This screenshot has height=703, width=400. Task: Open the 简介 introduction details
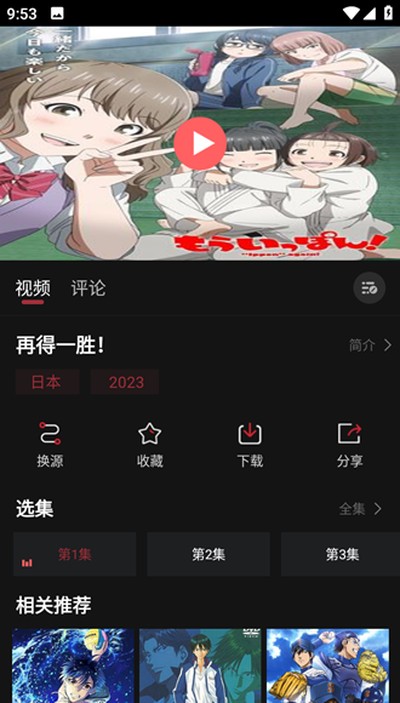pyautogui.click(x=370, y=345)
